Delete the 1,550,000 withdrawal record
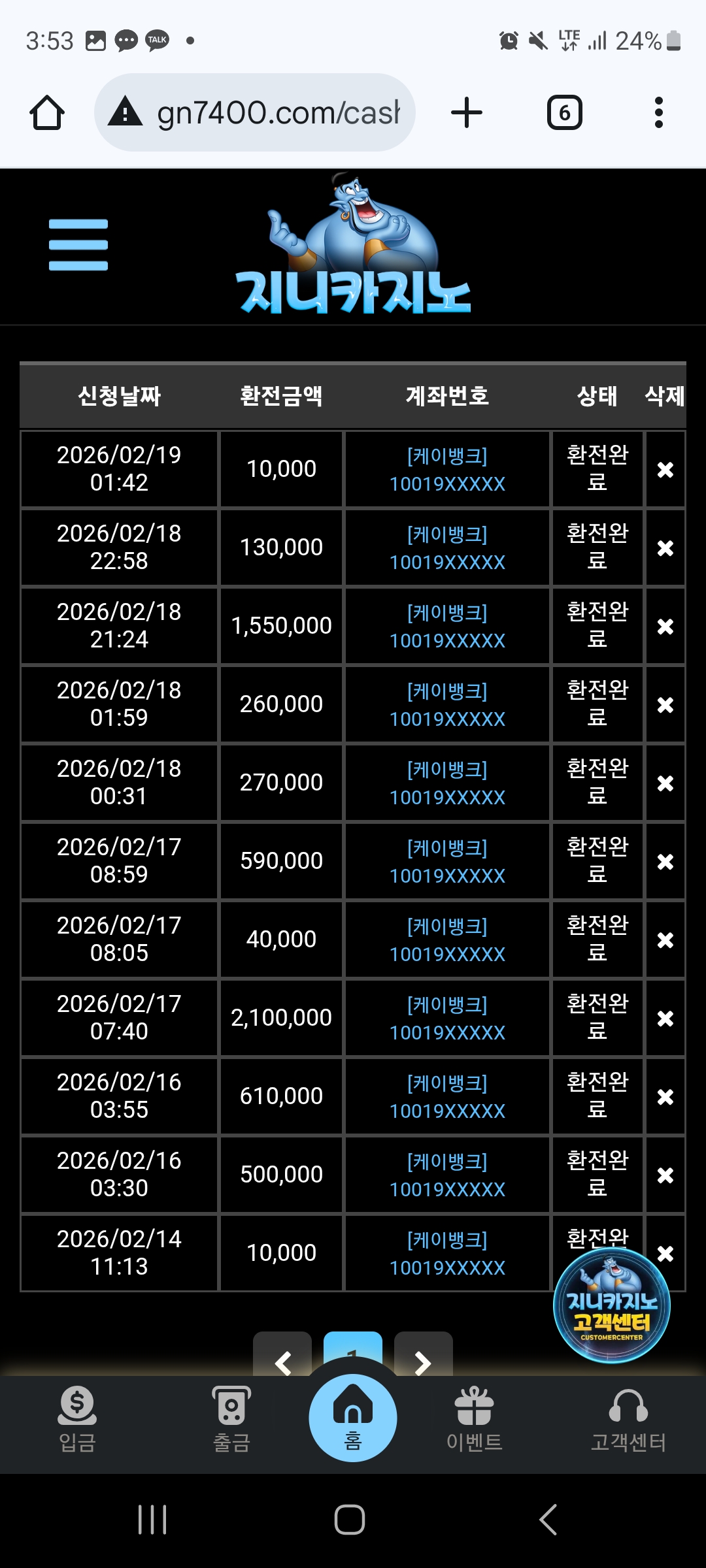This screenshot has width=706, height=1568. pos(665,627)
